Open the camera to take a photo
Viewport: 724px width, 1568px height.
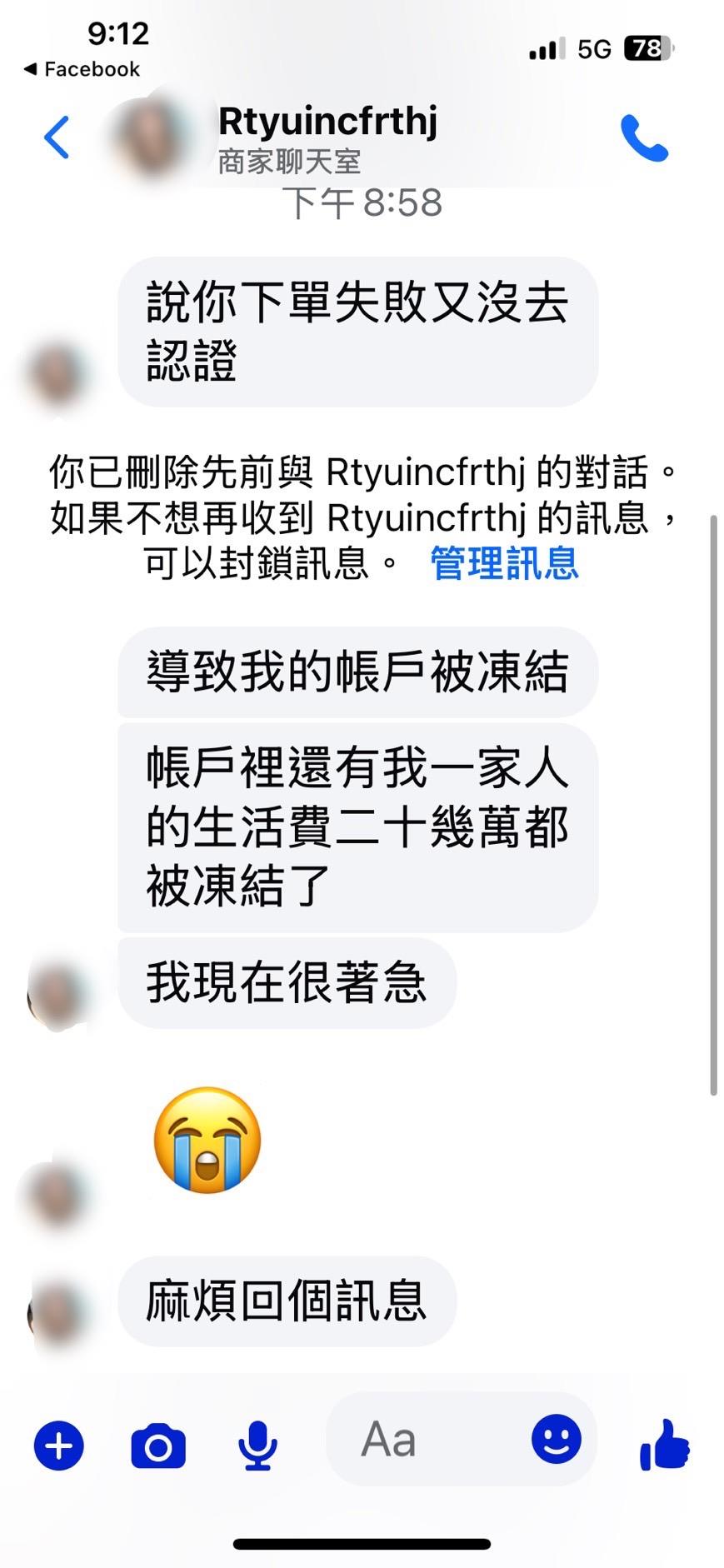point(158,1446)
